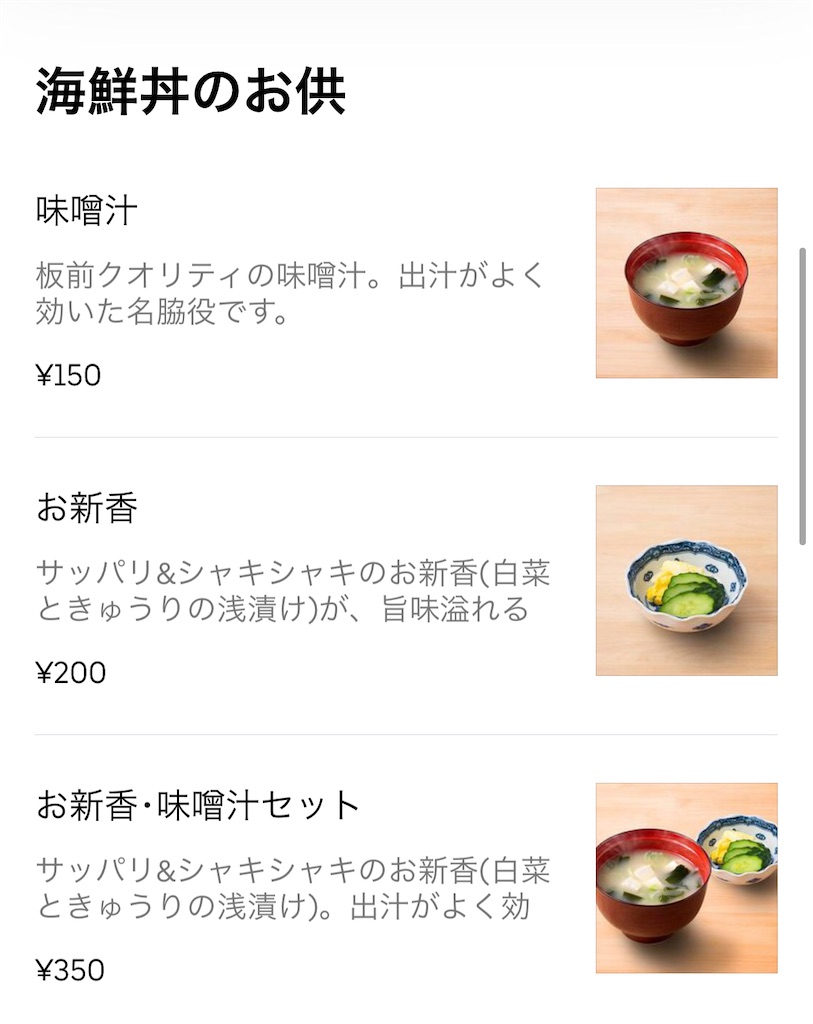
Task: Click the top area above the section heading
Action: point(400,25)
